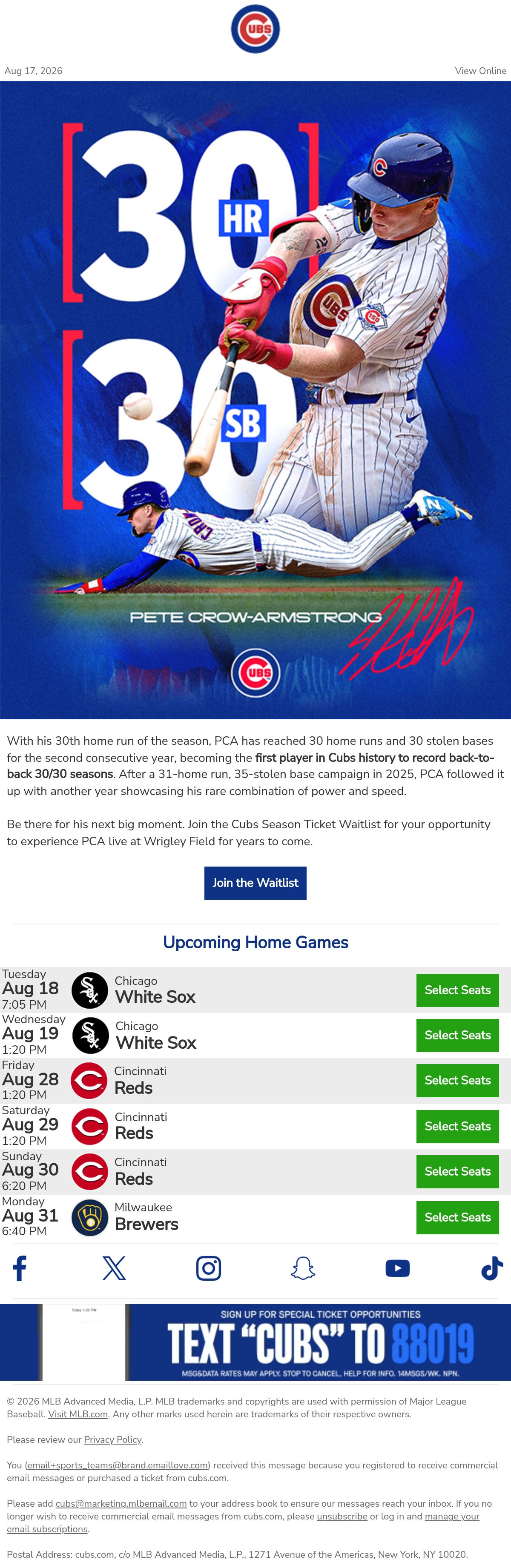
Task: Tap the unsubscribe link
Action: [342, 1516]
